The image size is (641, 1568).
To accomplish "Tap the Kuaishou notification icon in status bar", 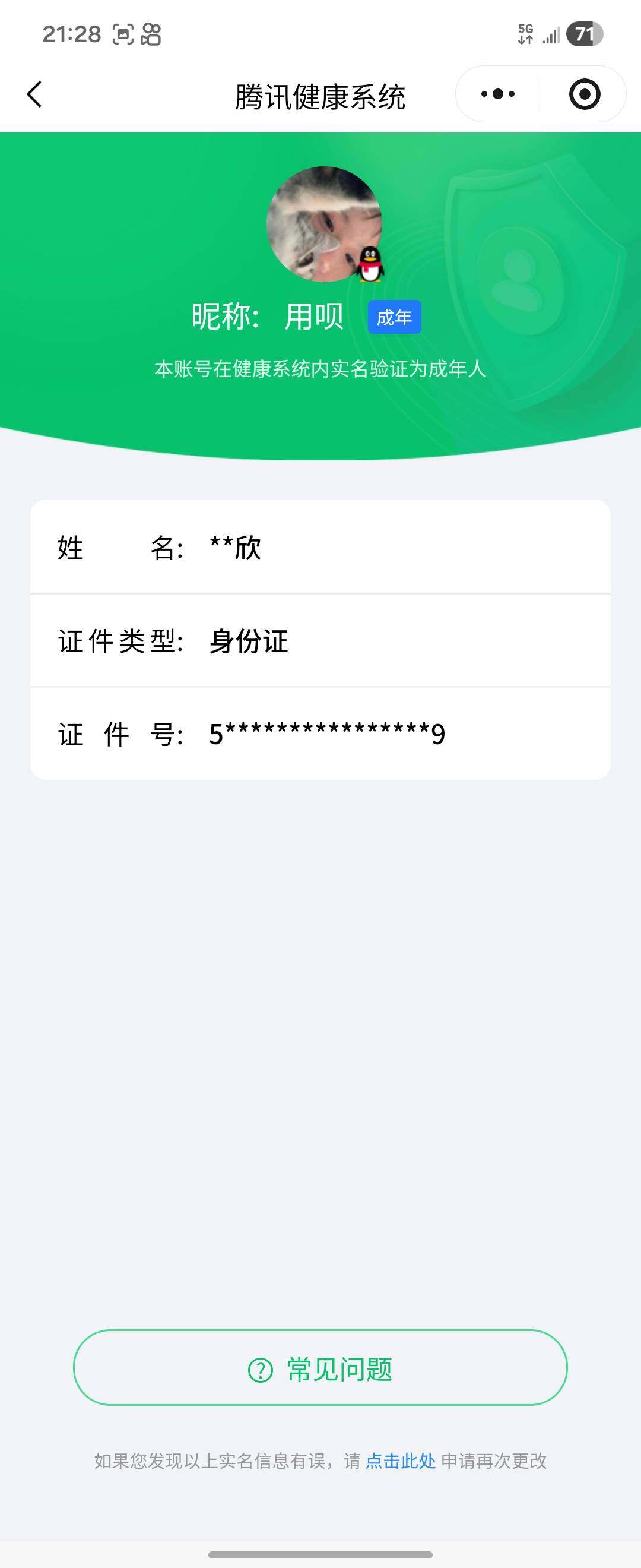I will point(151,36).
